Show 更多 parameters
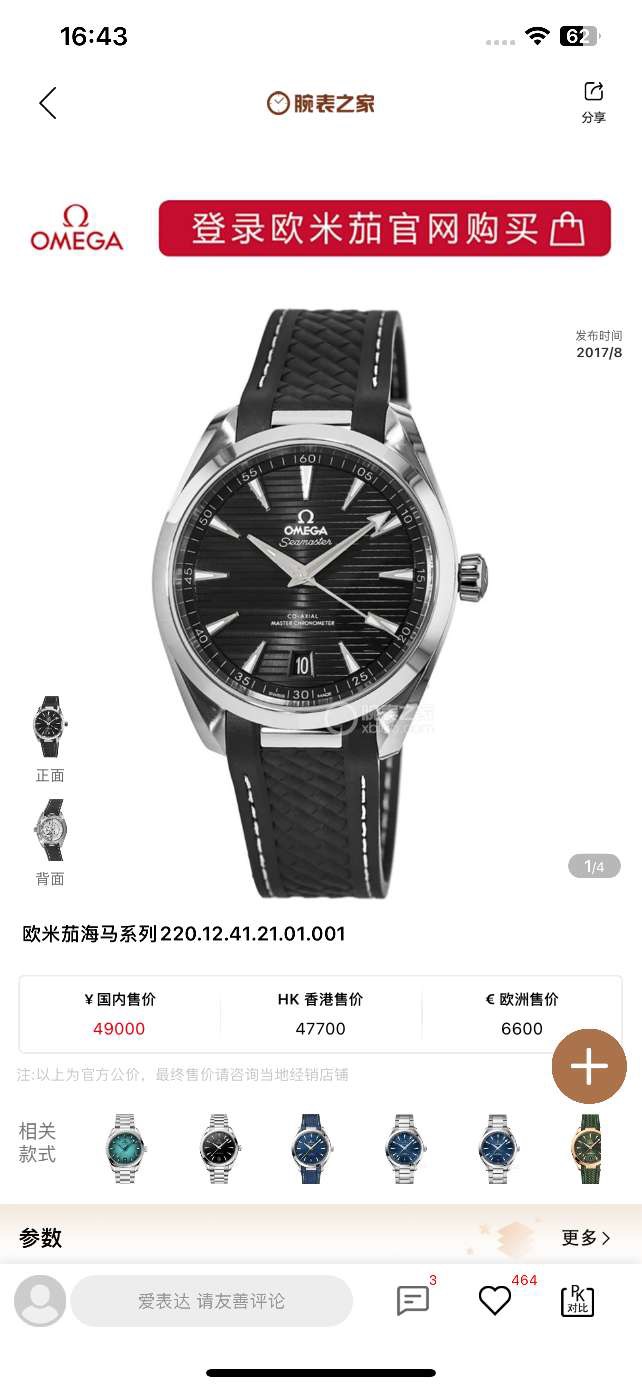 tap(586, 1238)
